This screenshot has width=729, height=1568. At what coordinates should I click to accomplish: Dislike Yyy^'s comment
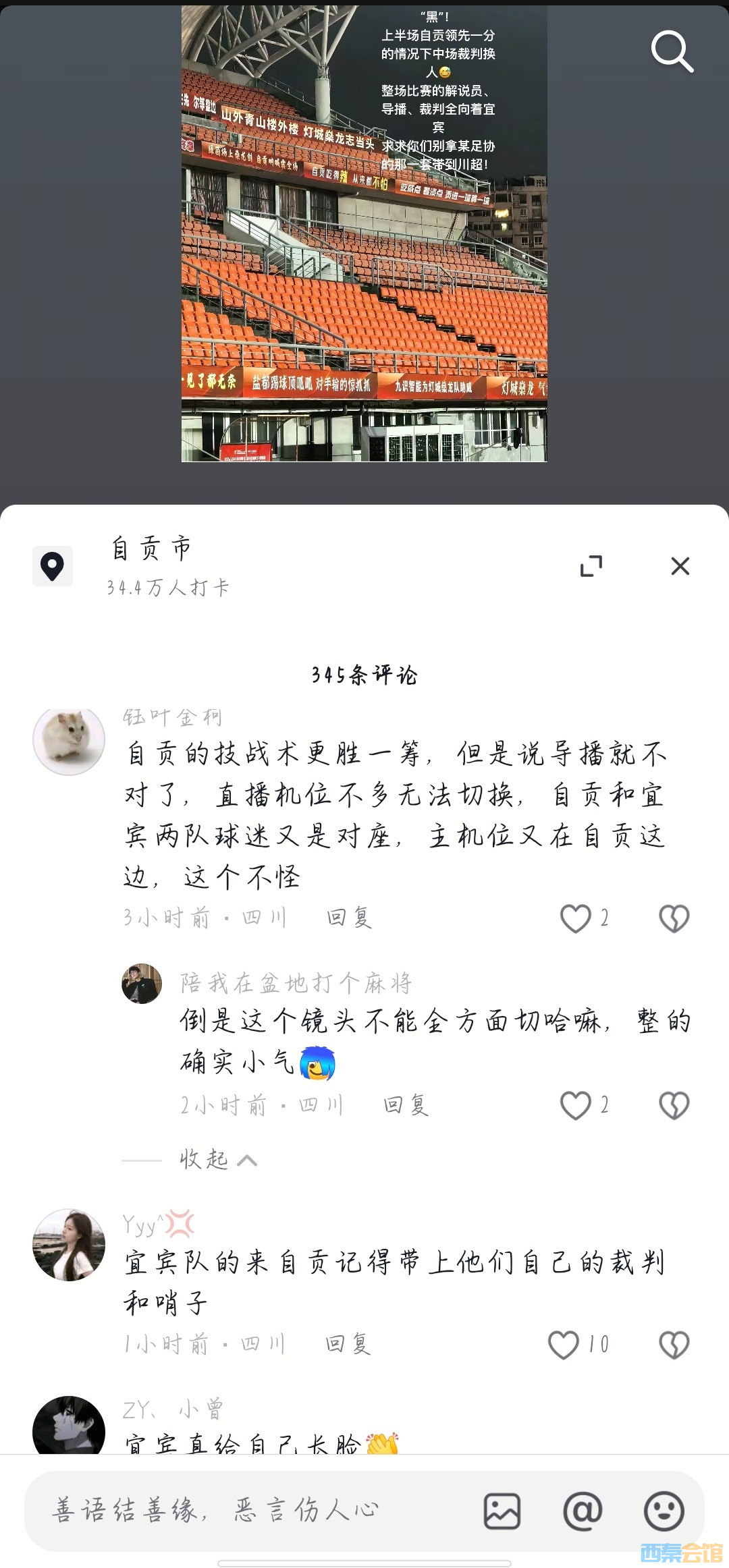pyautogui.click(x=674, y=1344)
